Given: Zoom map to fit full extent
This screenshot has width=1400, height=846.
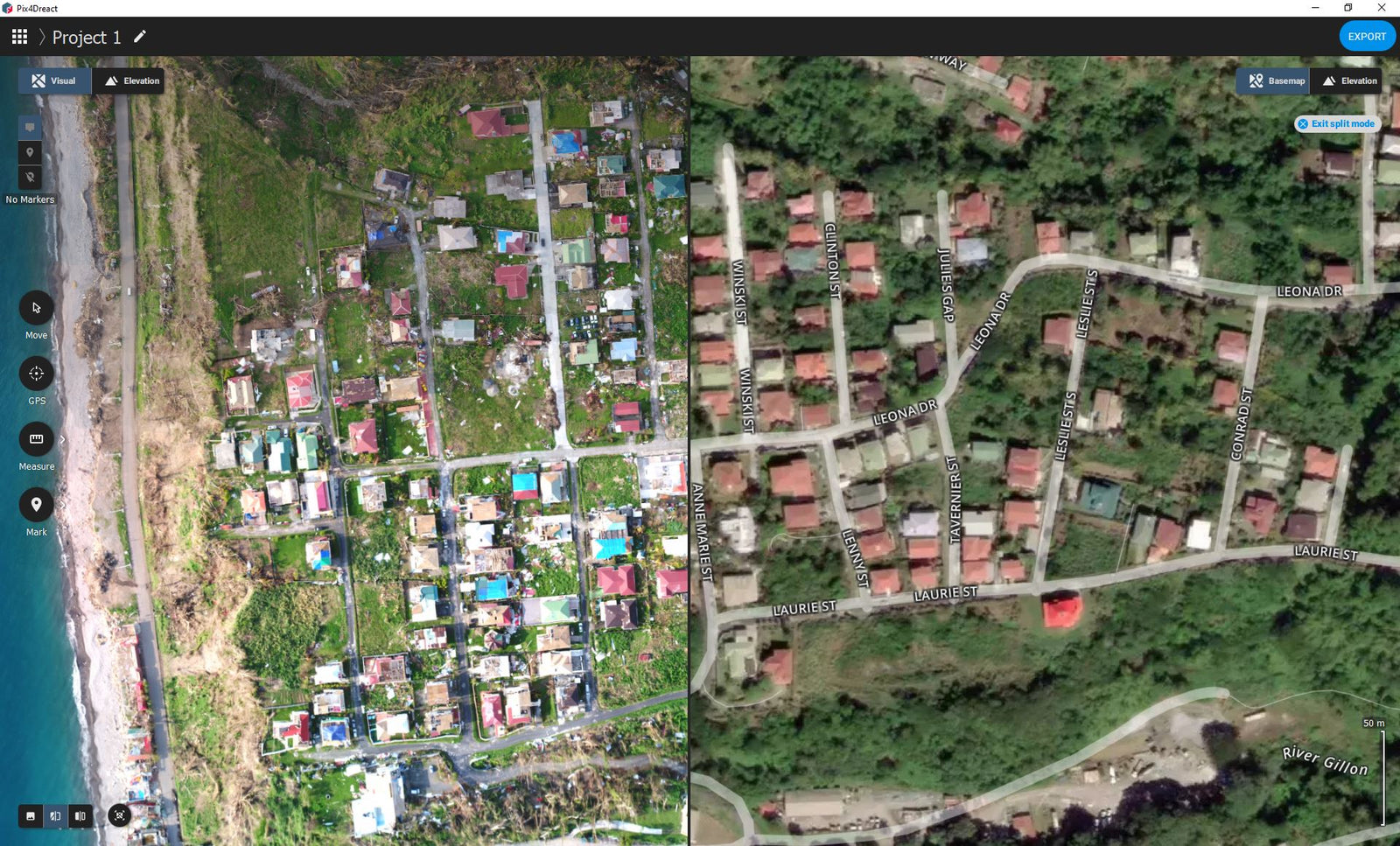Looking at the screenshot, I should [120, 816].
